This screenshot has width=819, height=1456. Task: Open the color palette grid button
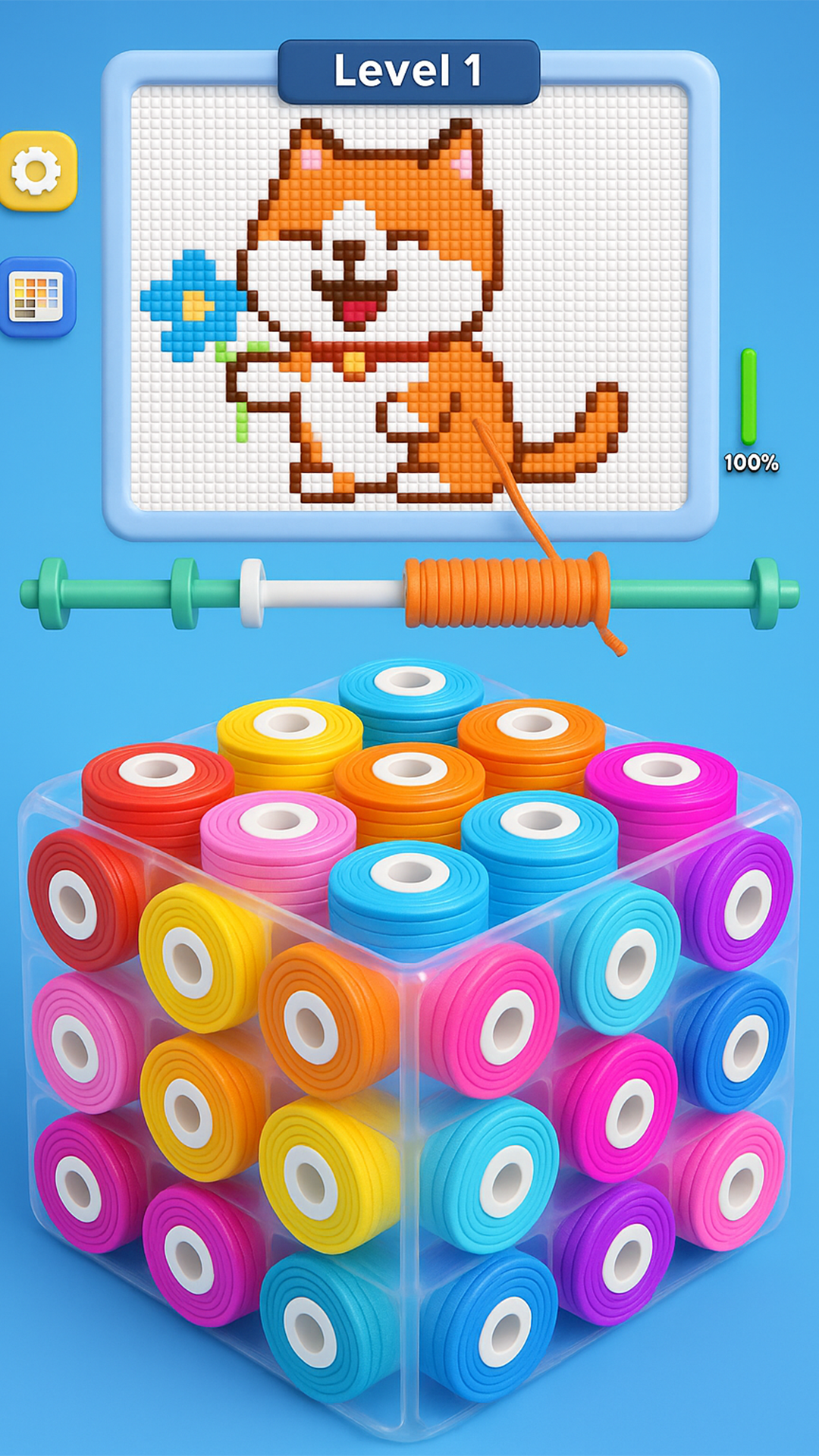[x=38, y=297]
